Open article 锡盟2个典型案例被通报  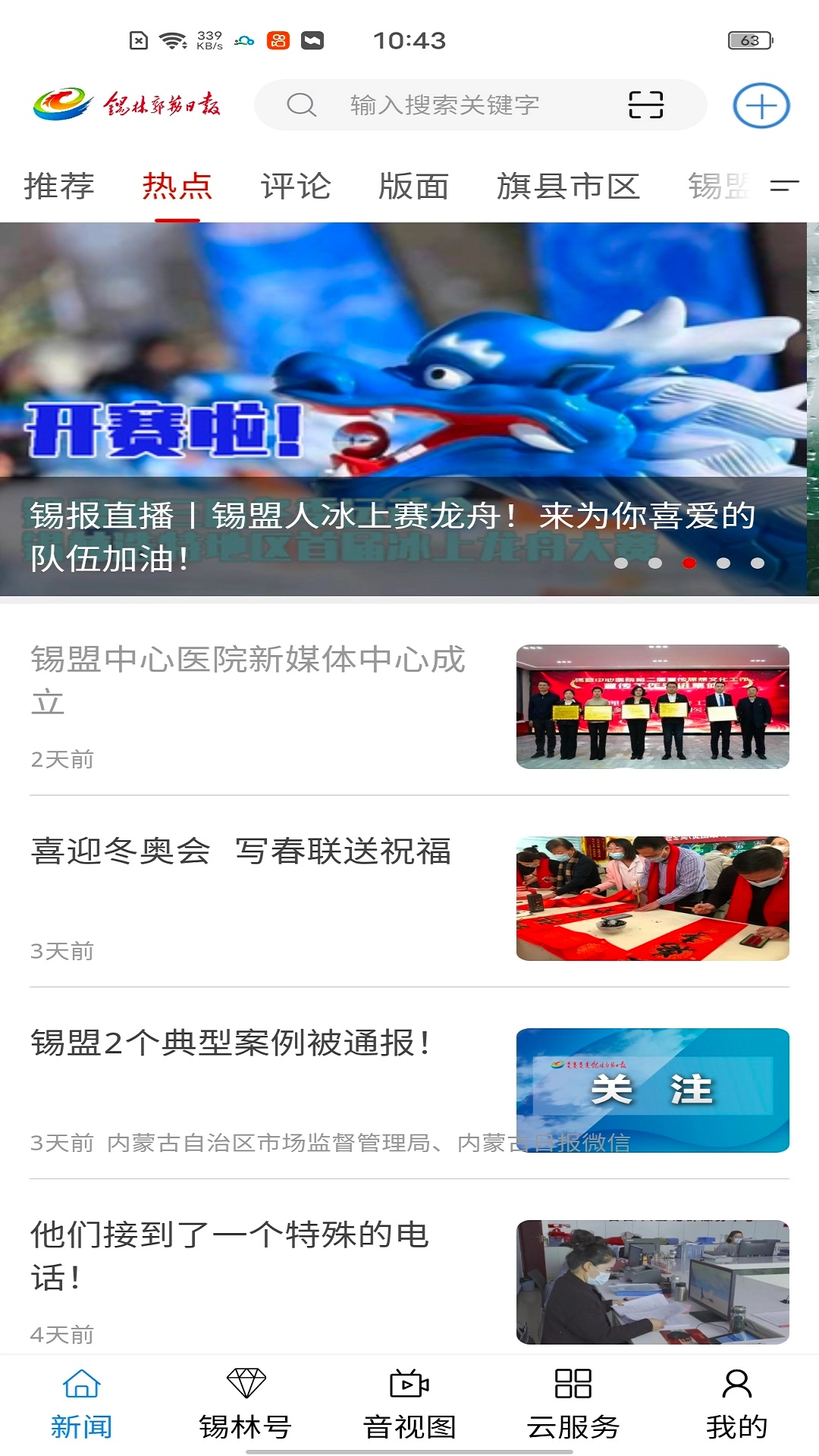coord(231,1045)
